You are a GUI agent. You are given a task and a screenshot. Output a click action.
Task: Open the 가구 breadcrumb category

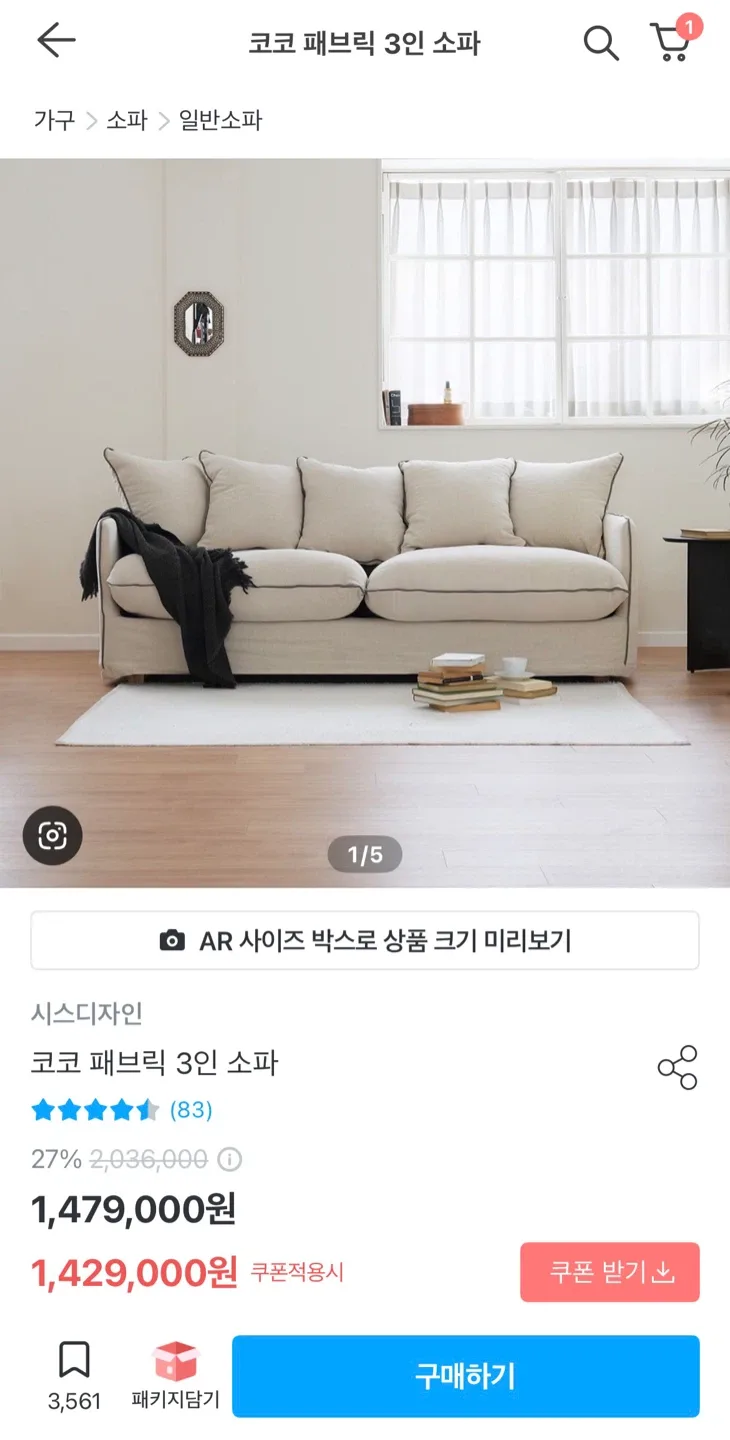pos(54,121)
